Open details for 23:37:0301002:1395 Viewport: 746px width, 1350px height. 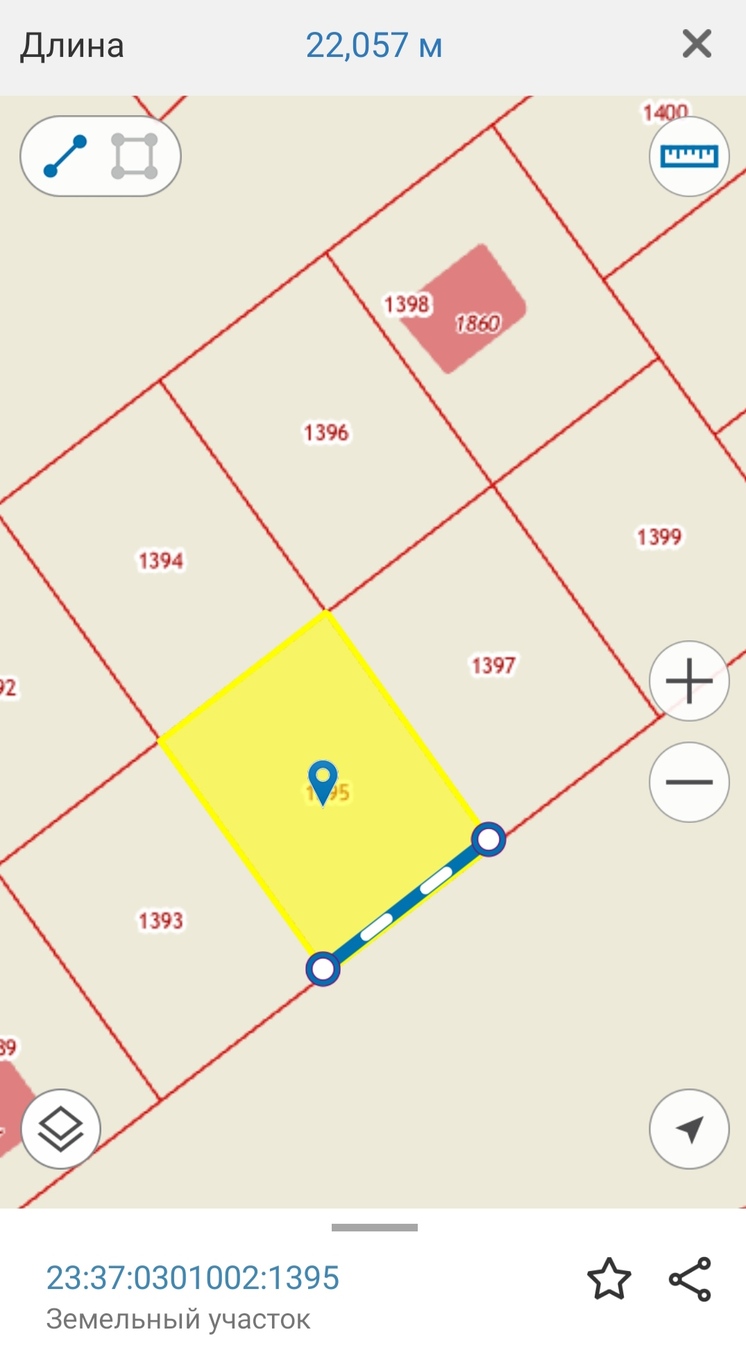pos(193,1278)
